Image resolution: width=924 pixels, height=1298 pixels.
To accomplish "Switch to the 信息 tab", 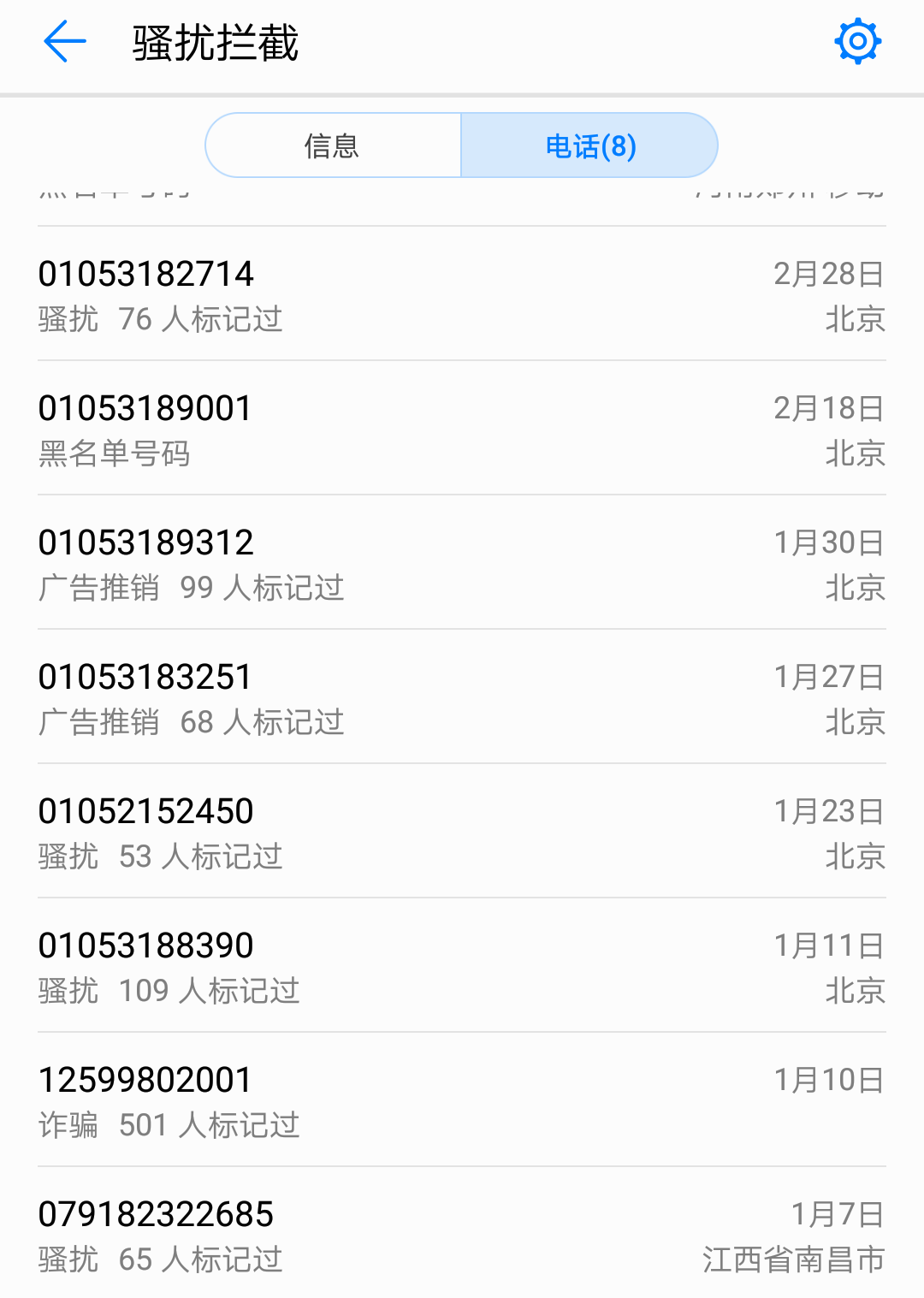I will click(x=331, y=145).
